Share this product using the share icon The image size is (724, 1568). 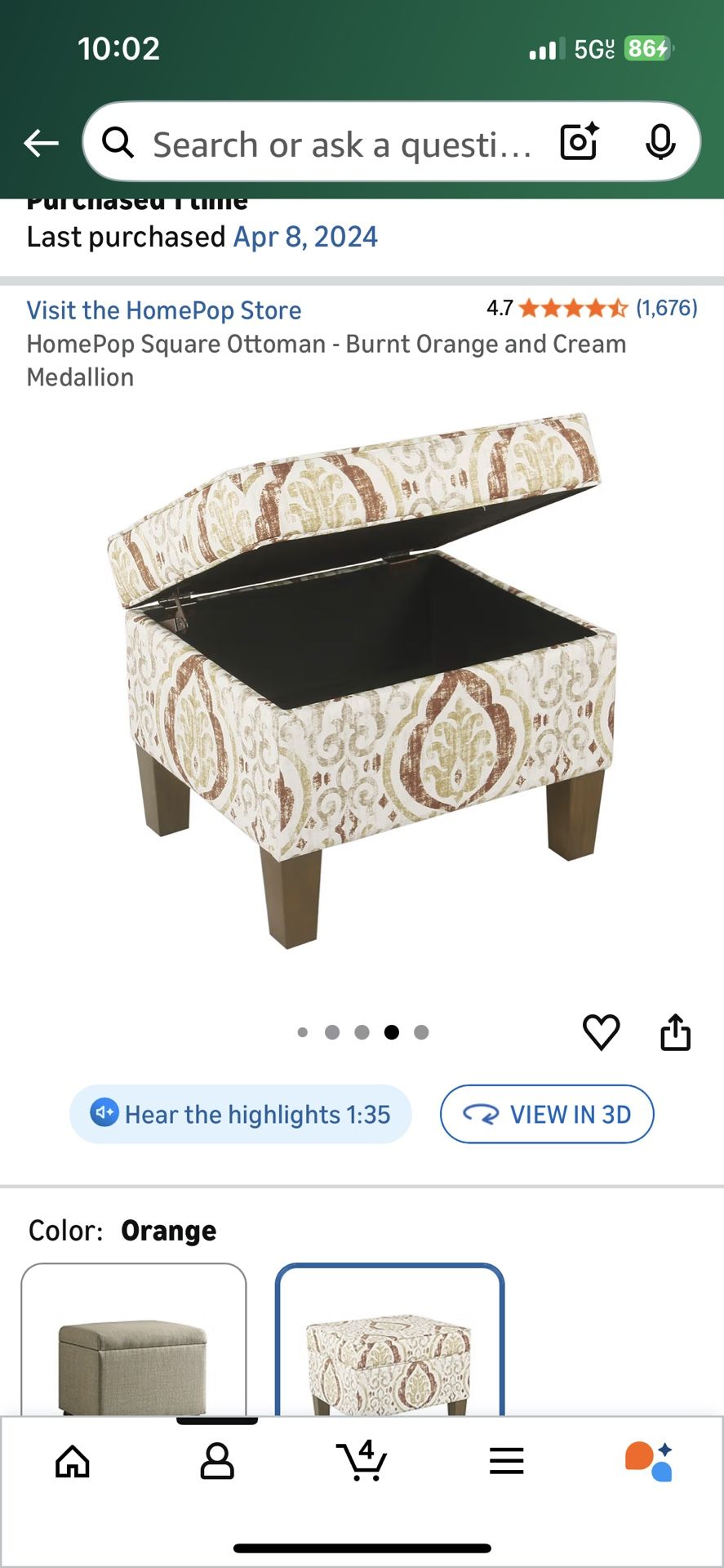coord(676,1032)
